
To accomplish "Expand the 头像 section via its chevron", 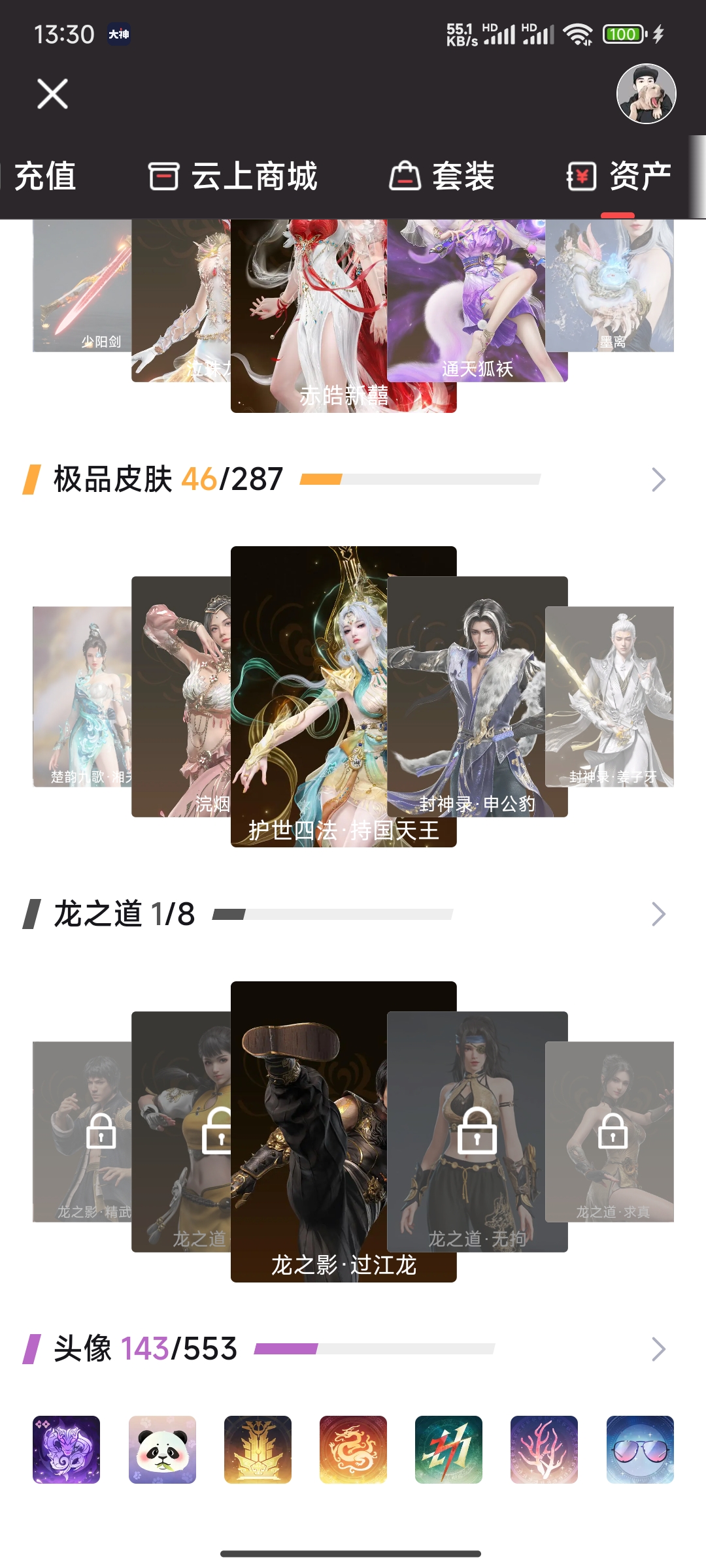I will [x=658, y=1348].
